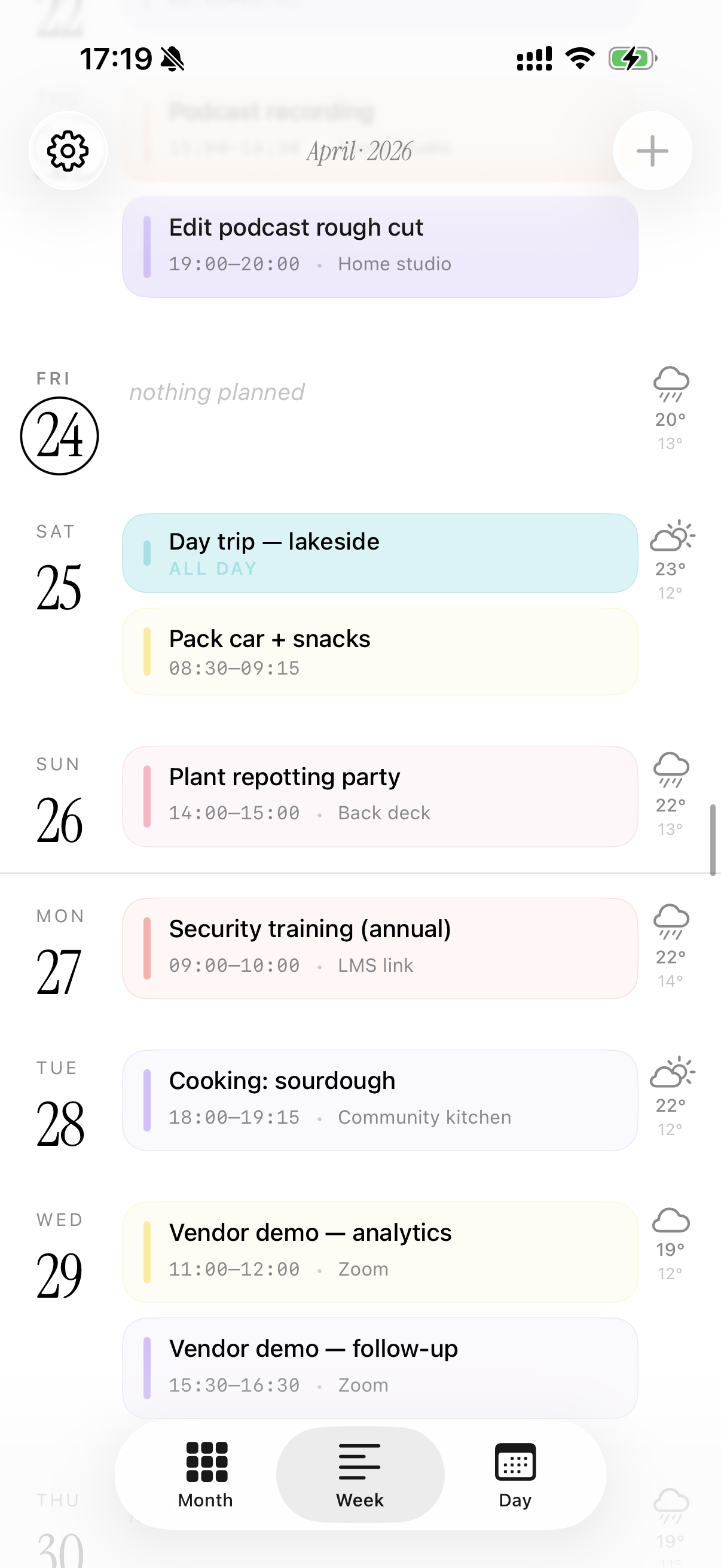View Cooking: sourdough event

pos(380,1100)
